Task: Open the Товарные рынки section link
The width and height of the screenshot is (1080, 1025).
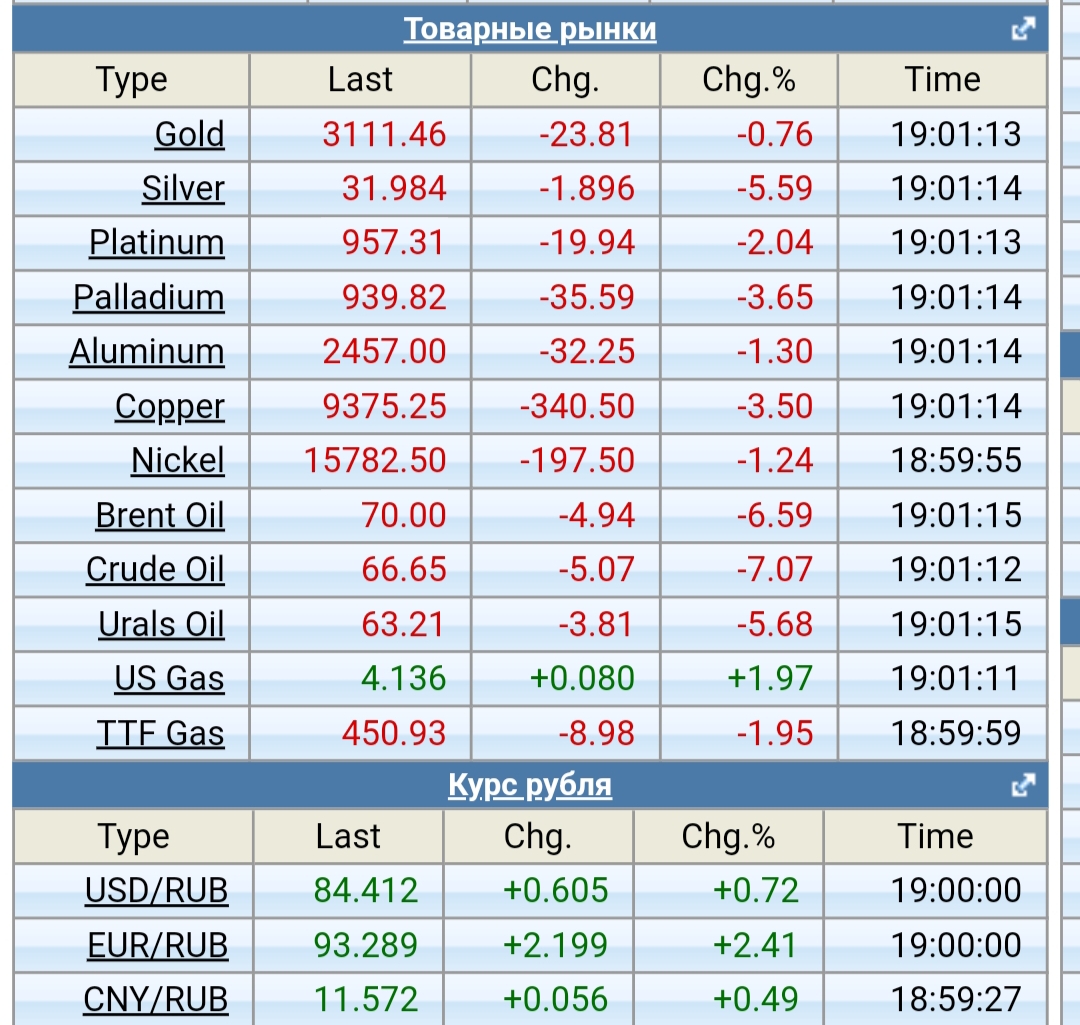Action: 530,30
